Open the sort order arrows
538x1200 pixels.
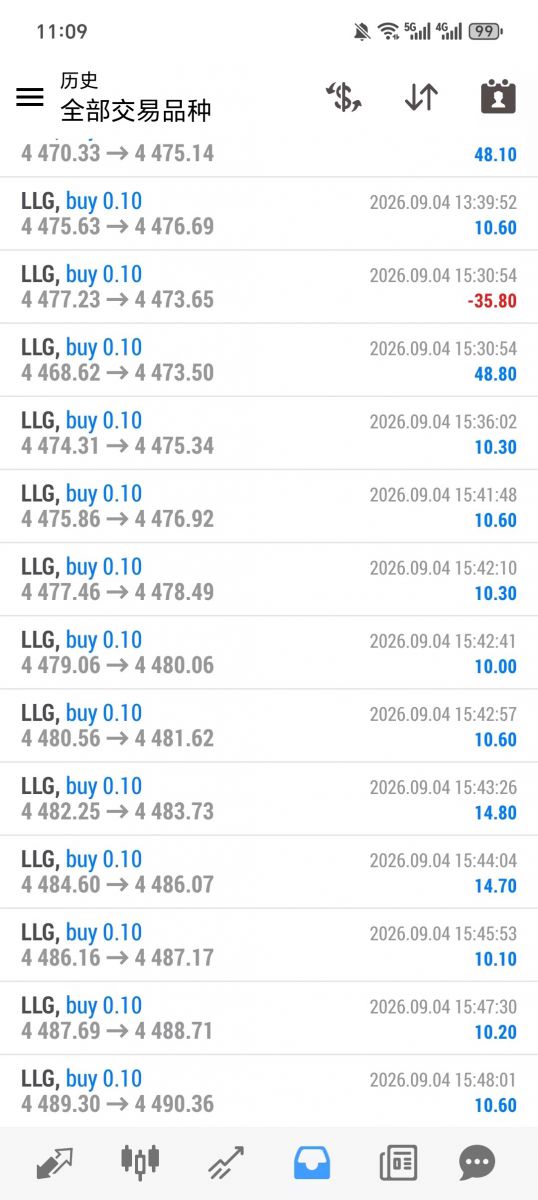(x=421, y=97)
